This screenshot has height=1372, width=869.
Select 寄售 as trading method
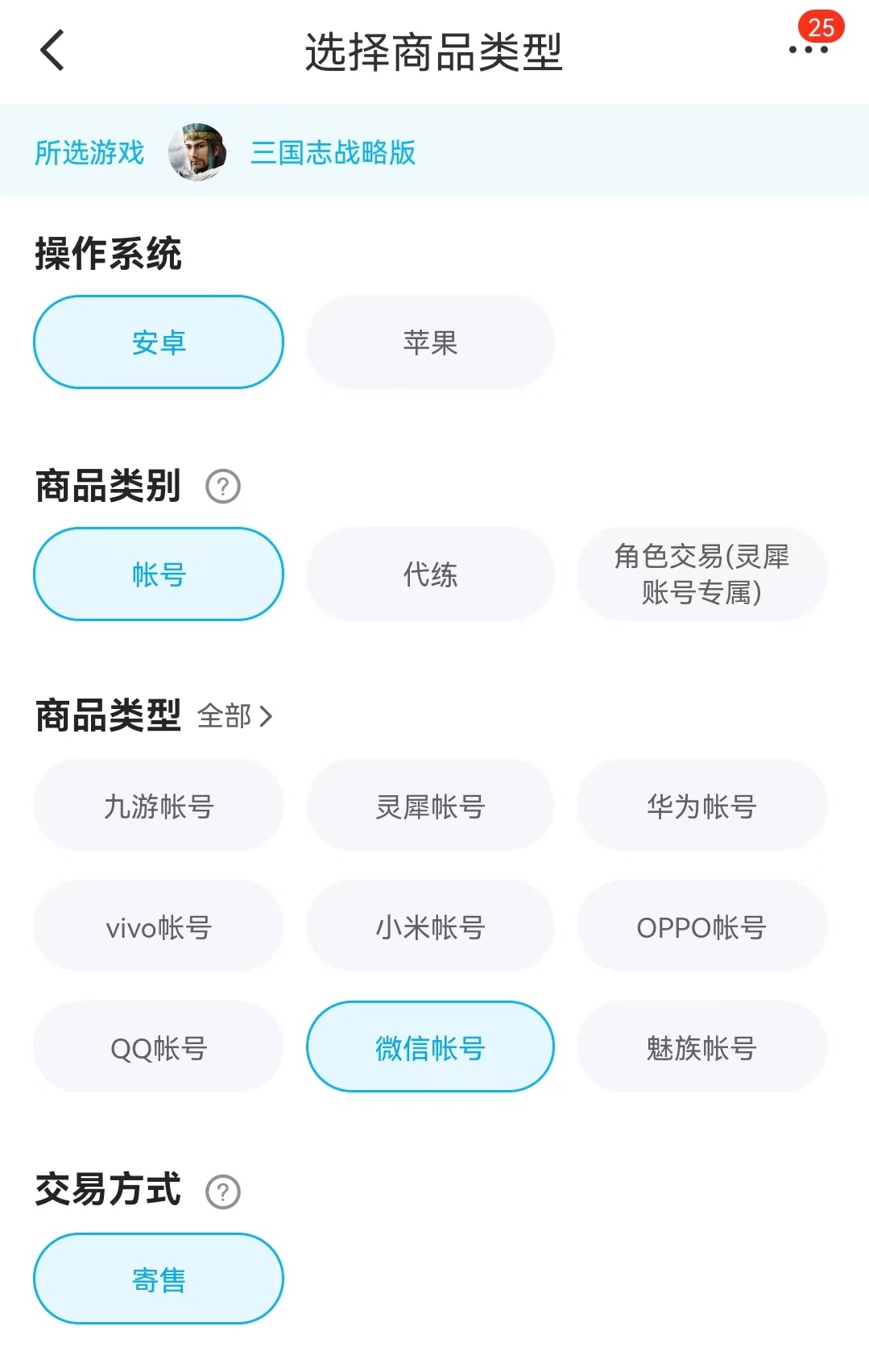coord(159,1279)
